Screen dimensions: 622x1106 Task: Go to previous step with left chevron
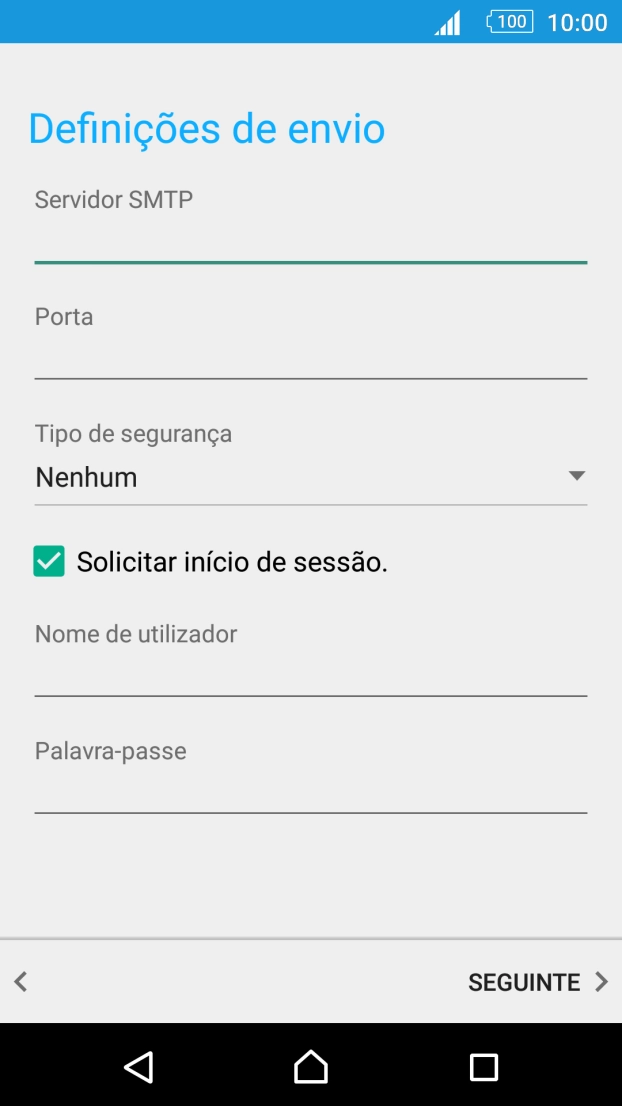[x=21, y=982]
